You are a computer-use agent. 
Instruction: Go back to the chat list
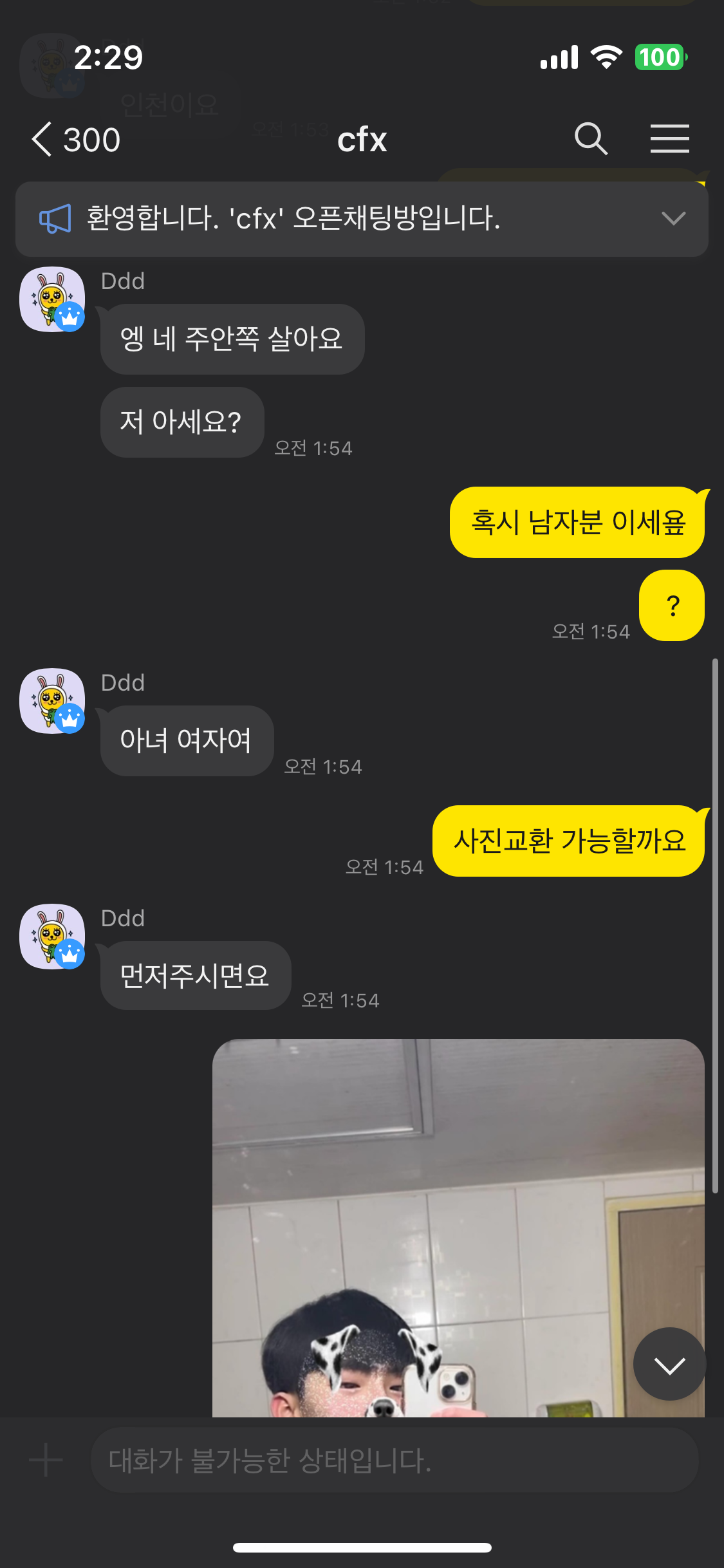pyautogui.click(x=42, y=140)
